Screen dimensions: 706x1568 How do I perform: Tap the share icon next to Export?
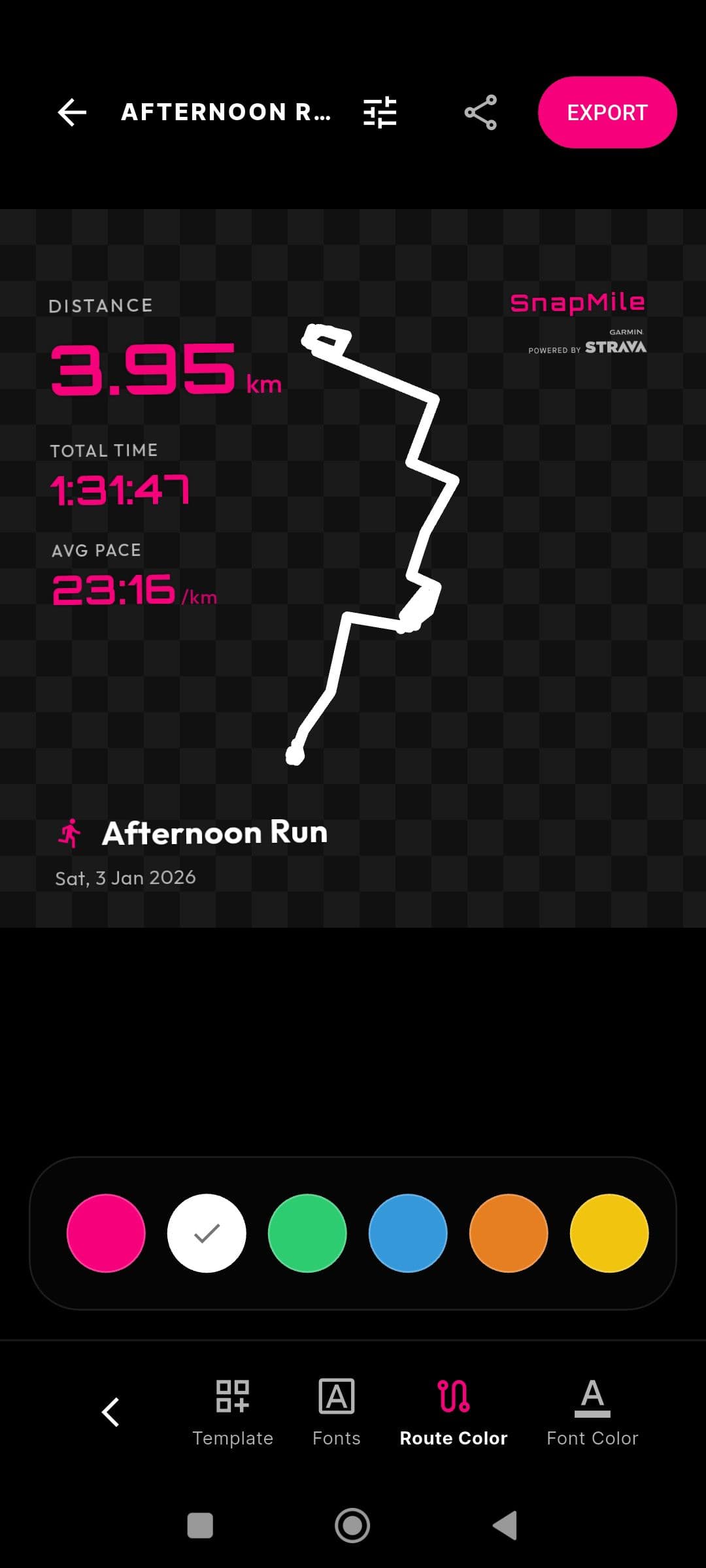[x=480, y=112]
